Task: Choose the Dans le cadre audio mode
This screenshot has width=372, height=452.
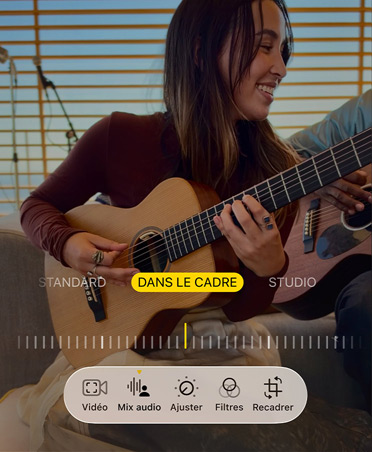Action: point(187,282)
